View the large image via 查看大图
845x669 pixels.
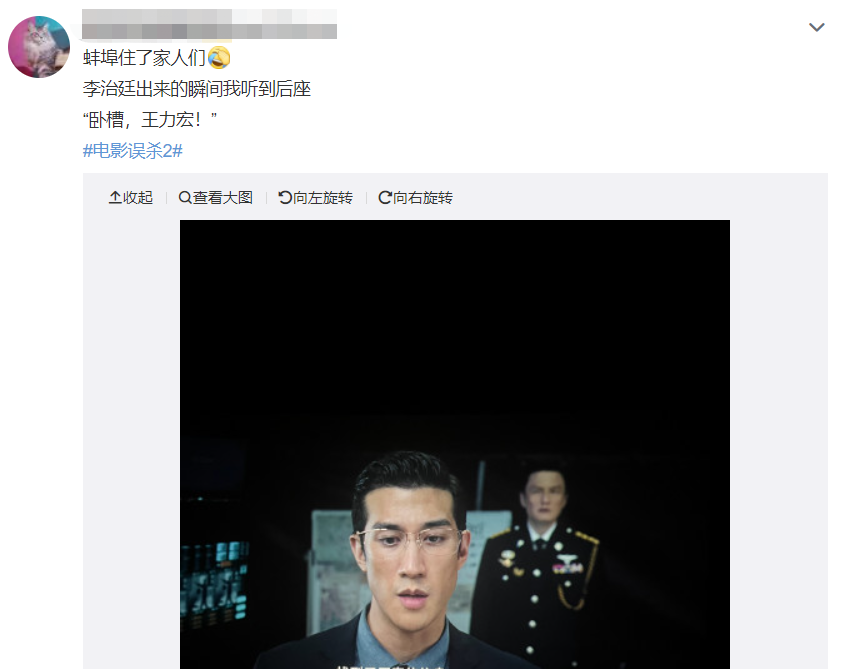coord(216,198)
